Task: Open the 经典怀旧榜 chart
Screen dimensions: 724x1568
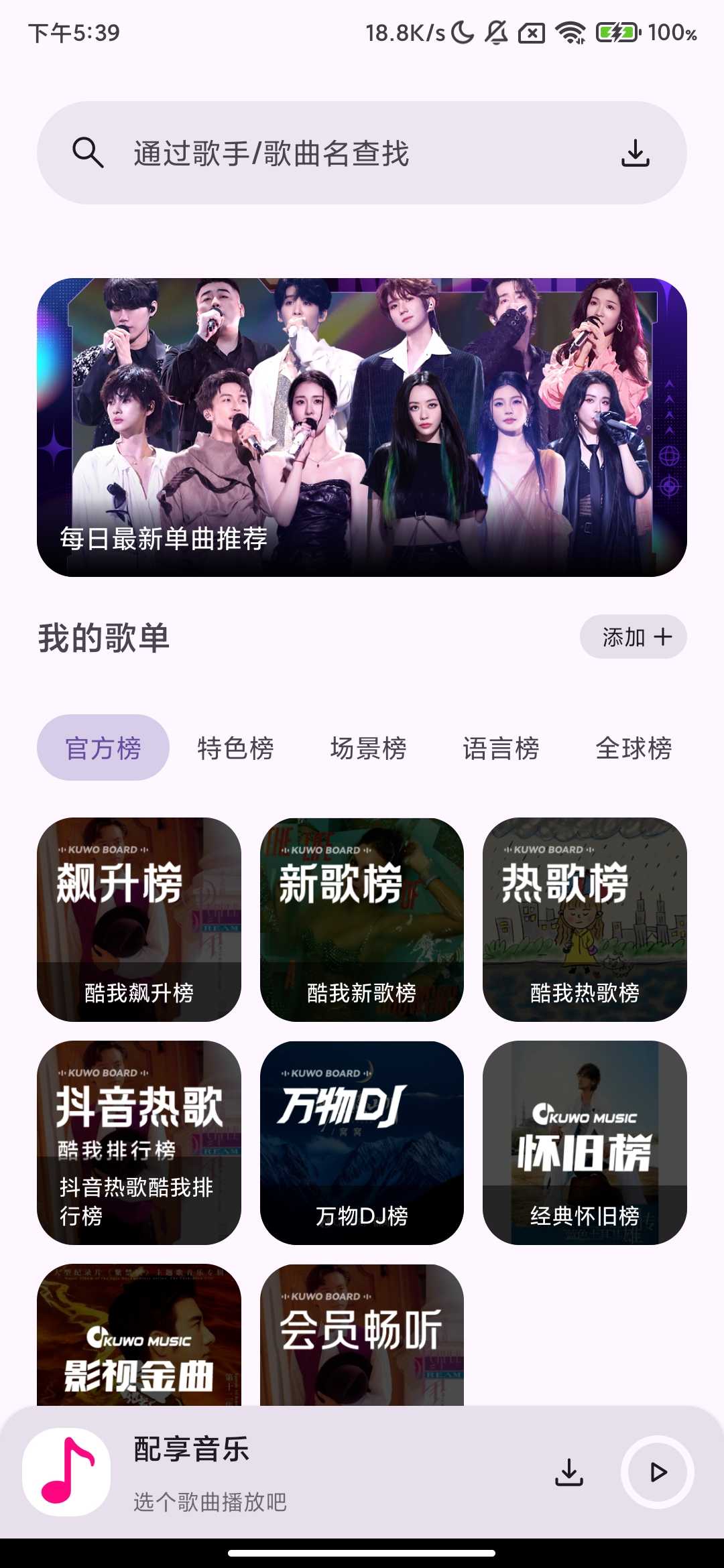Action: [x=585, y=1142]
